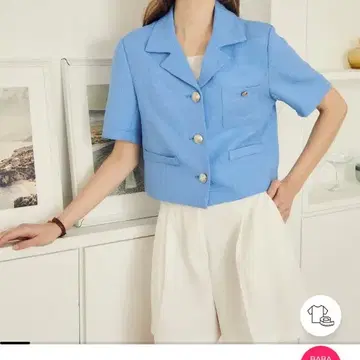Image resolution: width=360 pixels, height=360 pixels.
Task: Open the shirt and tape measure size guide
Action: (320, 315)
